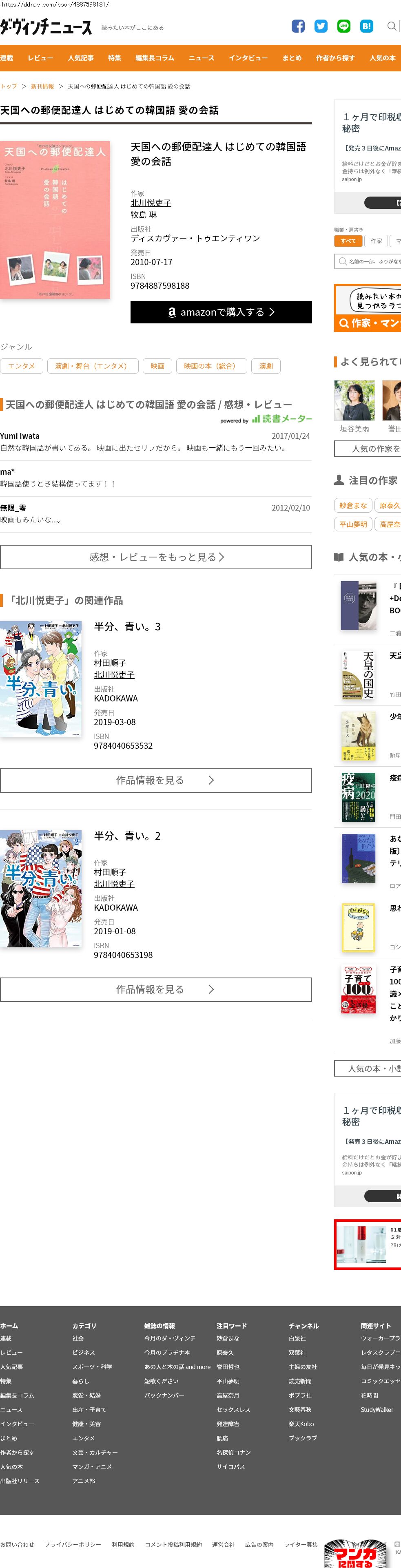Screen dimensions: 401x1568
Task: Open the search magnifier icon
Action: tap(392, 26)
